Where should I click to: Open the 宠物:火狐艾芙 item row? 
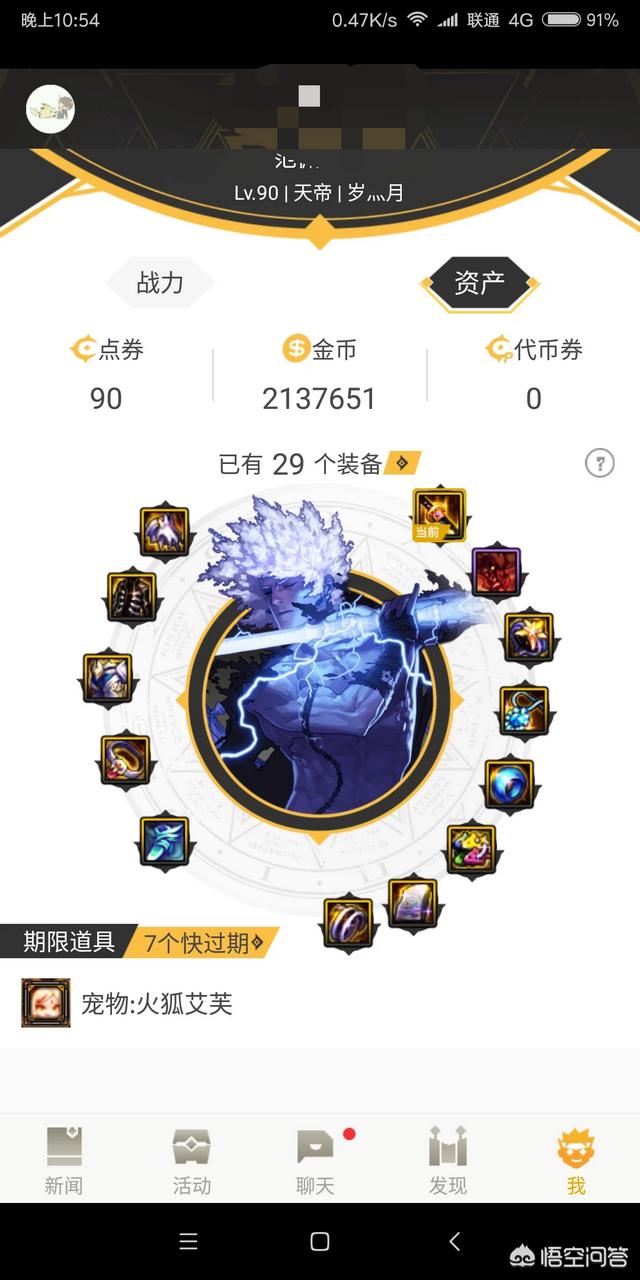tap(156, 1003)
